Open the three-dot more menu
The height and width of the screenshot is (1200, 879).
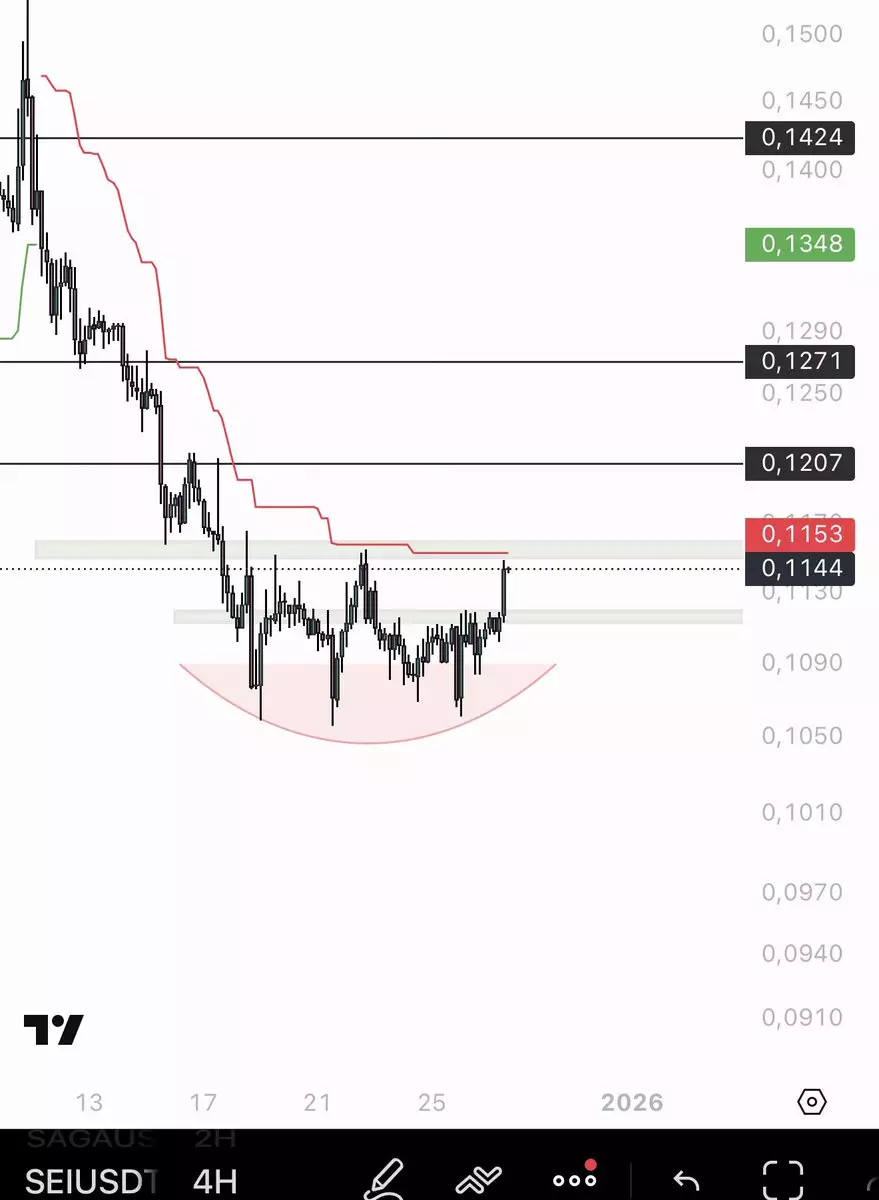pyautogui.click(x=575, y=1180)
